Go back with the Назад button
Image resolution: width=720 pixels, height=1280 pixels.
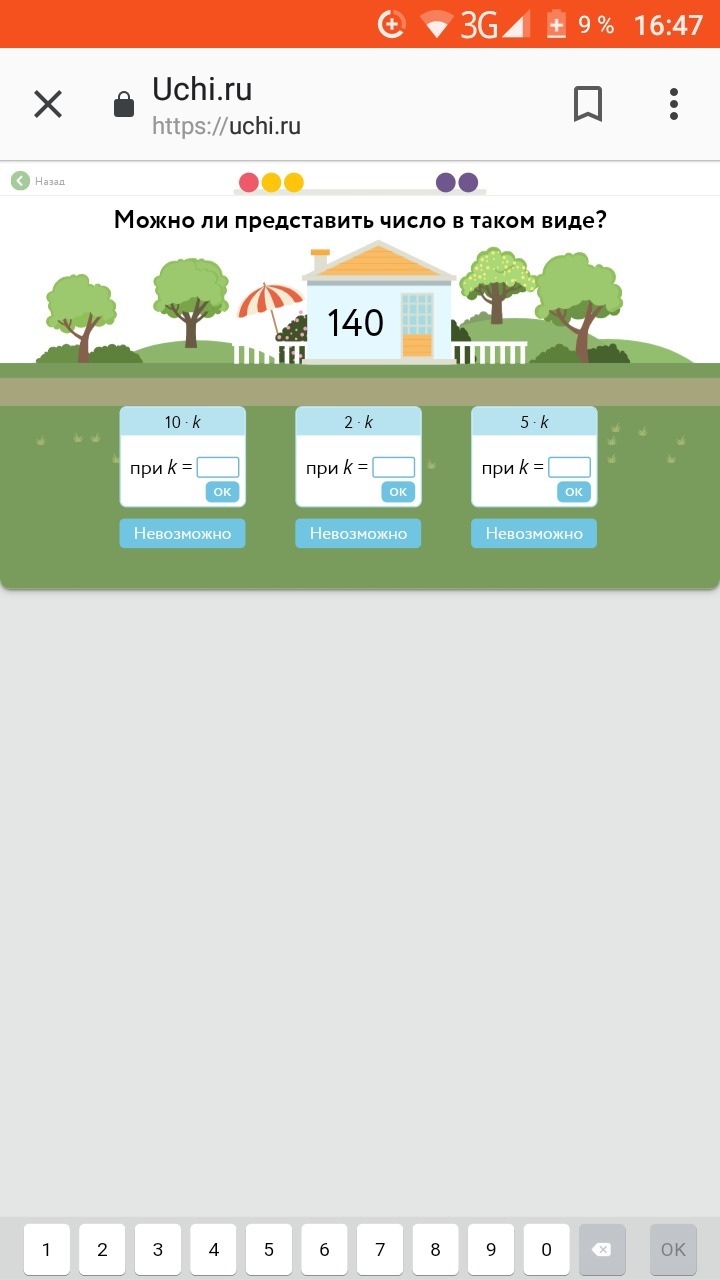38,181
